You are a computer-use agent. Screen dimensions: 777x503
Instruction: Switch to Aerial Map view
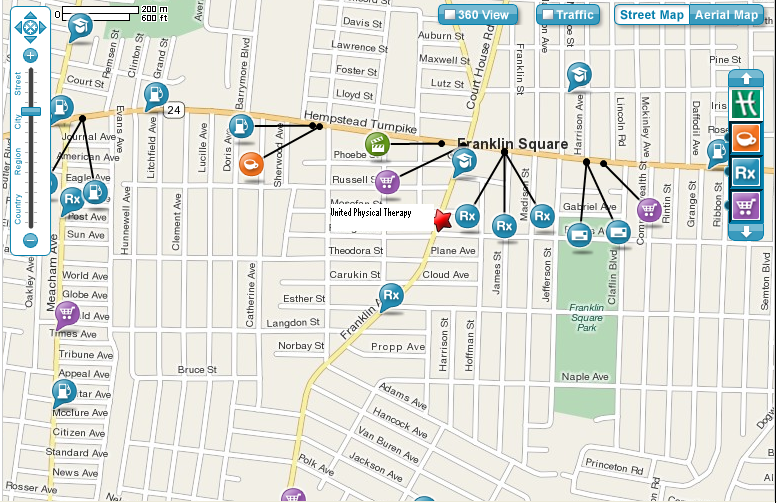pos(726,14)
